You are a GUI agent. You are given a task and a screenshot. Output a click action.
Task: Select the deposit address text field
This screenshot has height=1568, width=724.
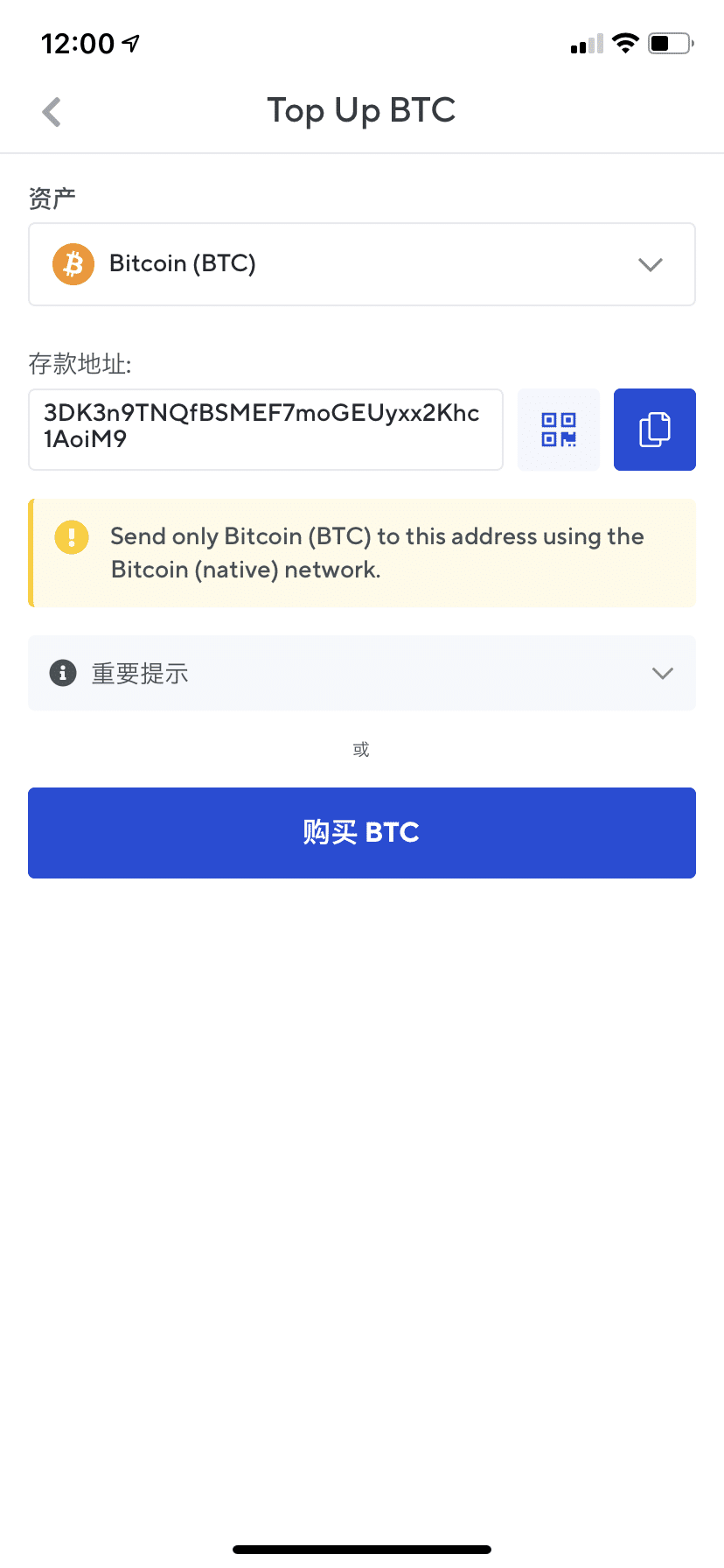click(x=266, y=429)
